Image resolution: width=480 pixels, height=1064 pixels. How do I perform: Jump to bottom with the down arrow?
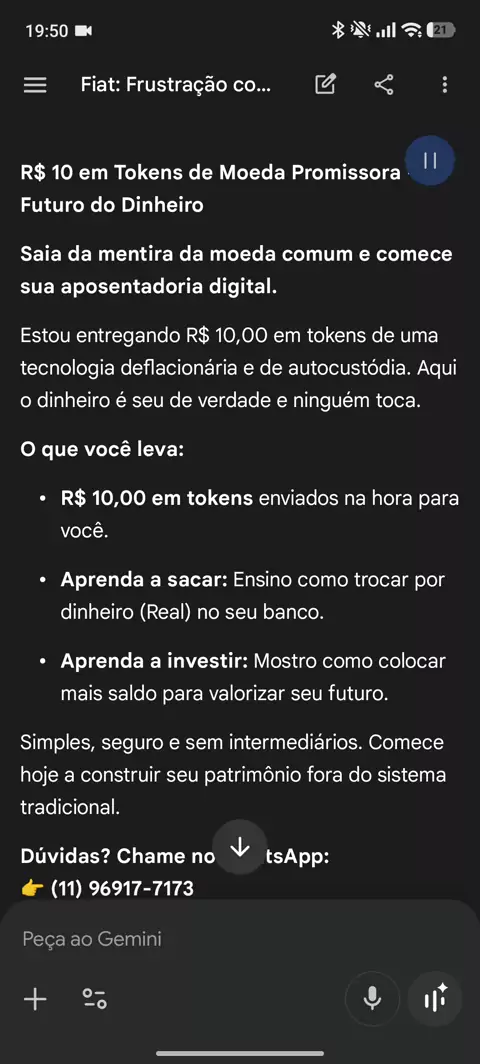click(x=240, y=848)
